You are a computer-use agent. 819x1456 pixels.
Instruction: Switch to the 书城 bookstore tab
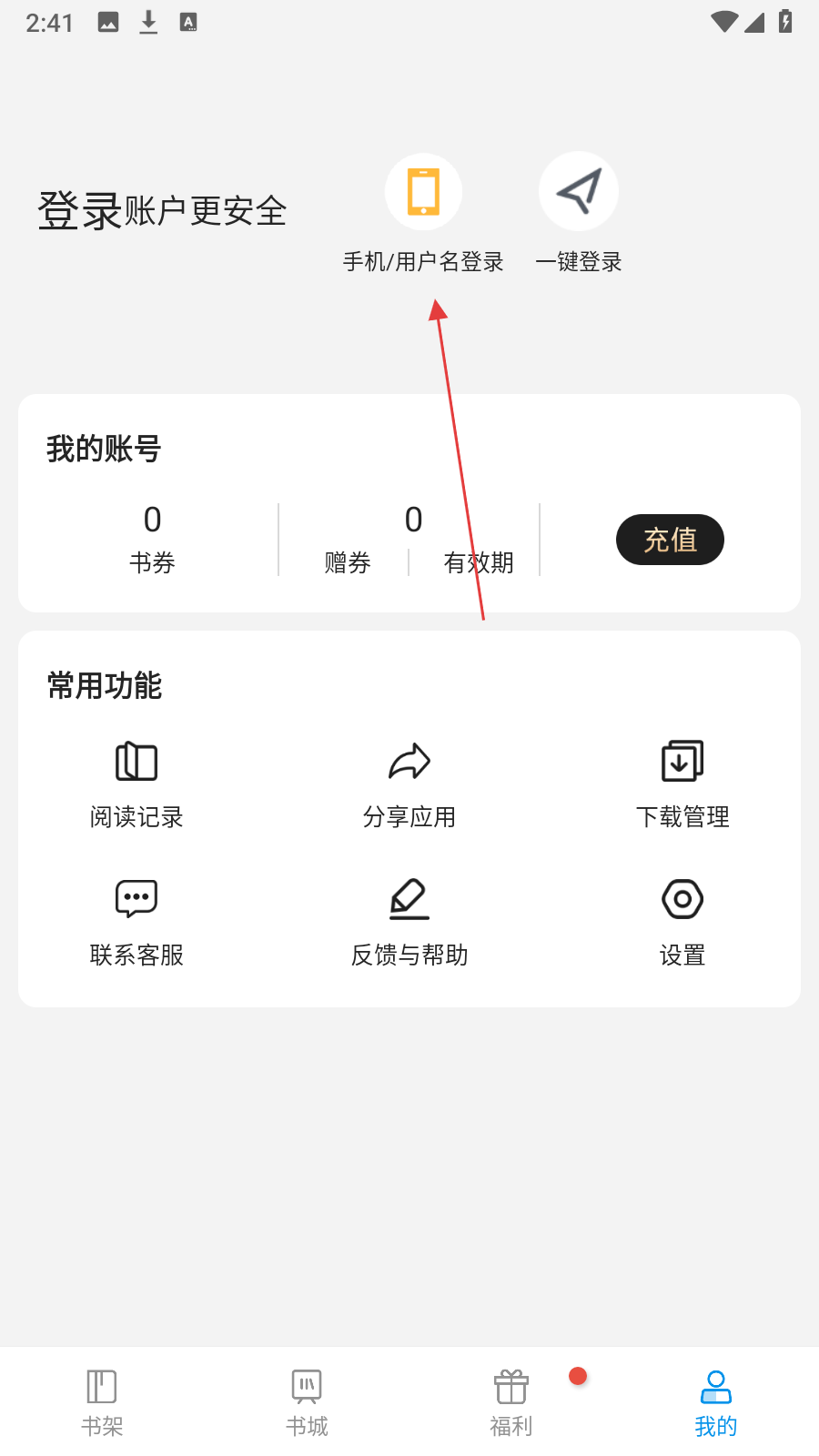[x=307, y=1403]
